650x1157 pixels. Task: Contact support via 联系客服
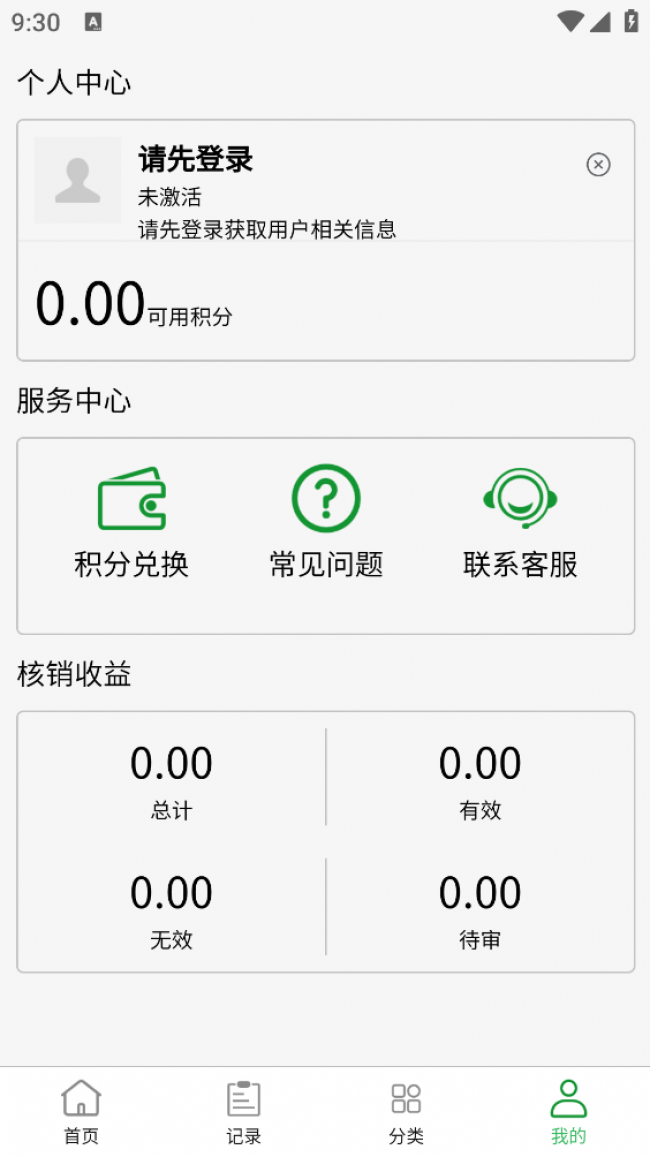pos(520,523)
